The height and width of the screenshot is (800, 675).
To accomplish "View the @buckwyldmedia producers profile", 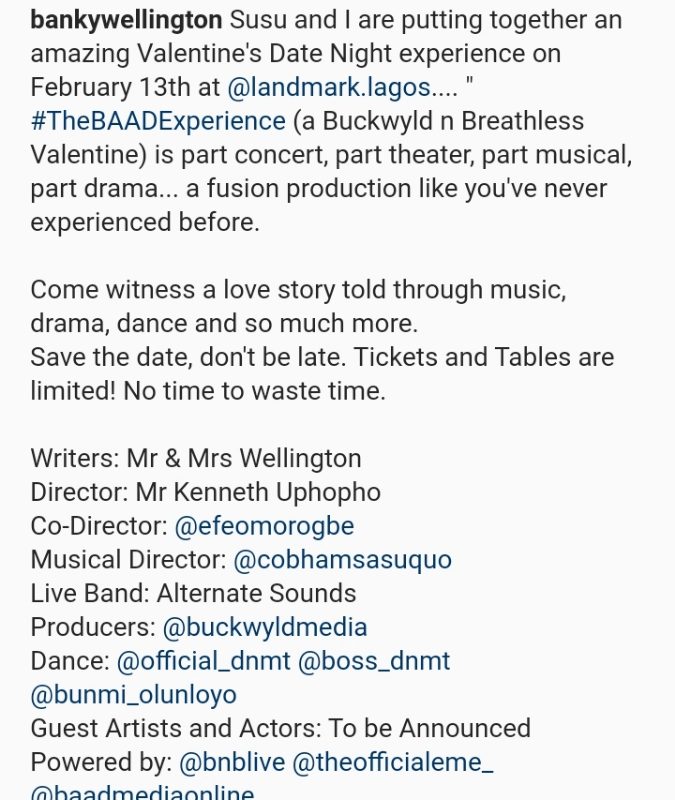I will 265,627.
